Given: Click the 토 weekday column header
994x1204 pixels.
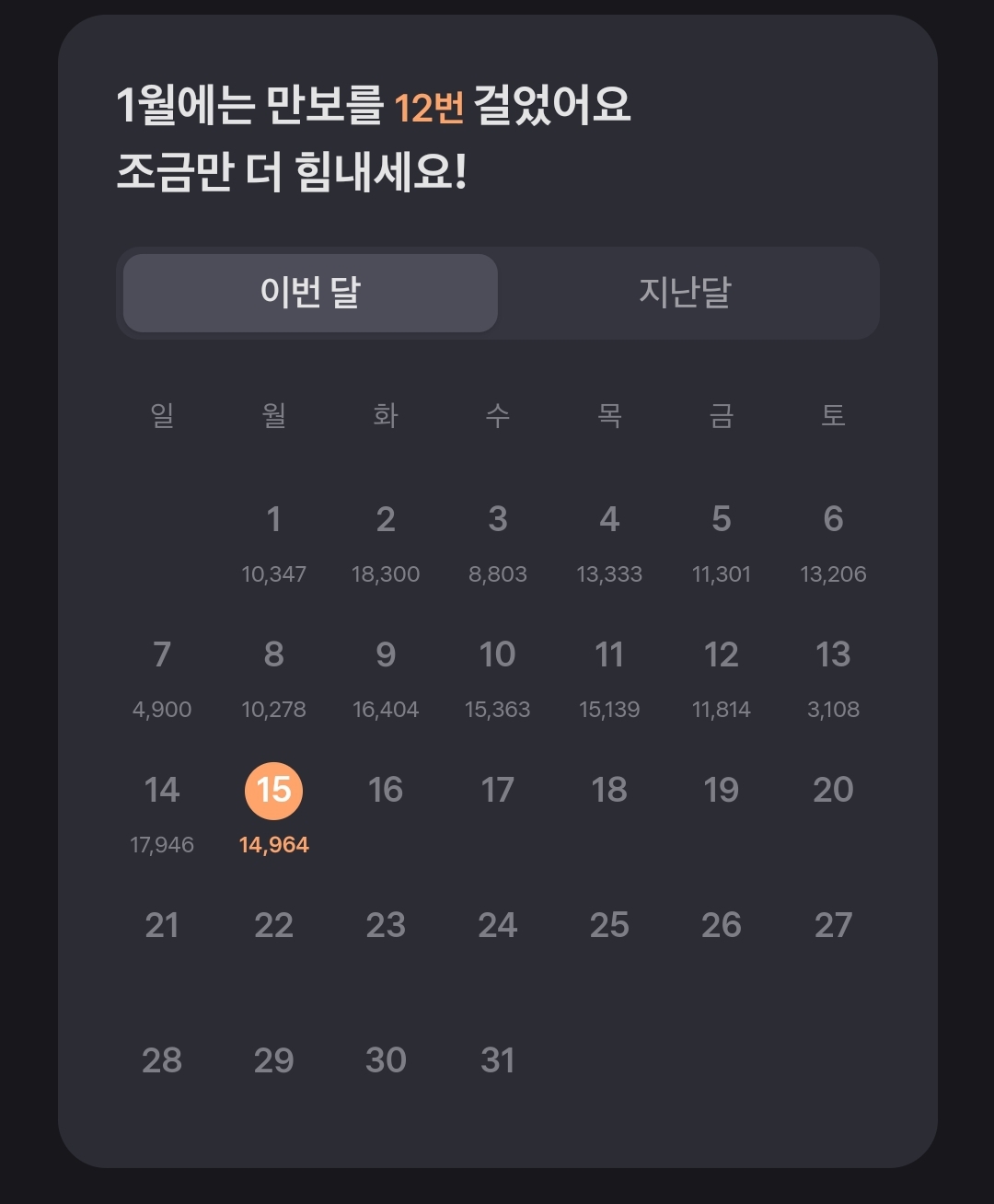Looking at the screenshot, I should pos(834,416).
